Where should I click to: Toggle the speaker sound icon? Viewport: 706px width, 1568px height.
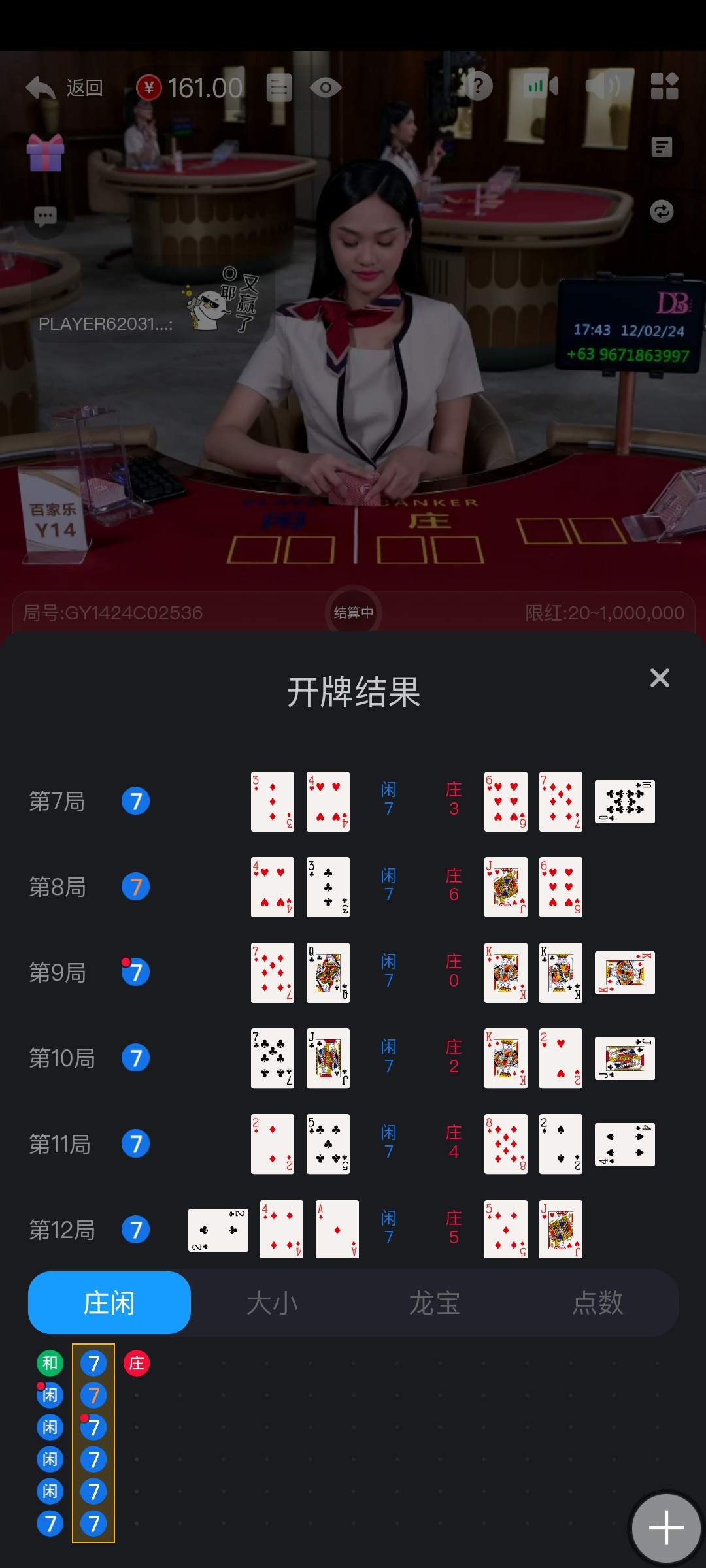[x=603, y=86]
